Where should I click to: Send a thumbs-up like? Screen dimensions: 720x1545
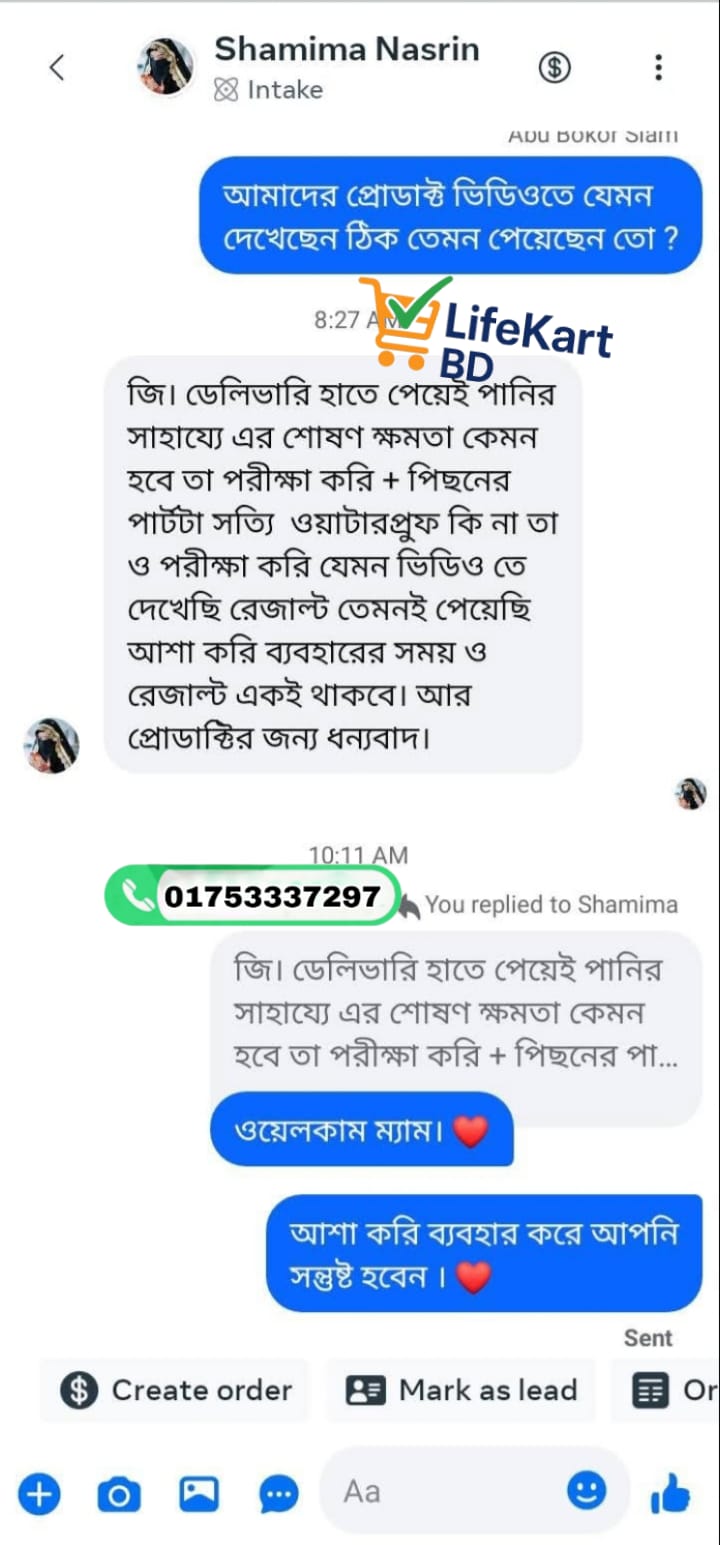point(670,1495)
